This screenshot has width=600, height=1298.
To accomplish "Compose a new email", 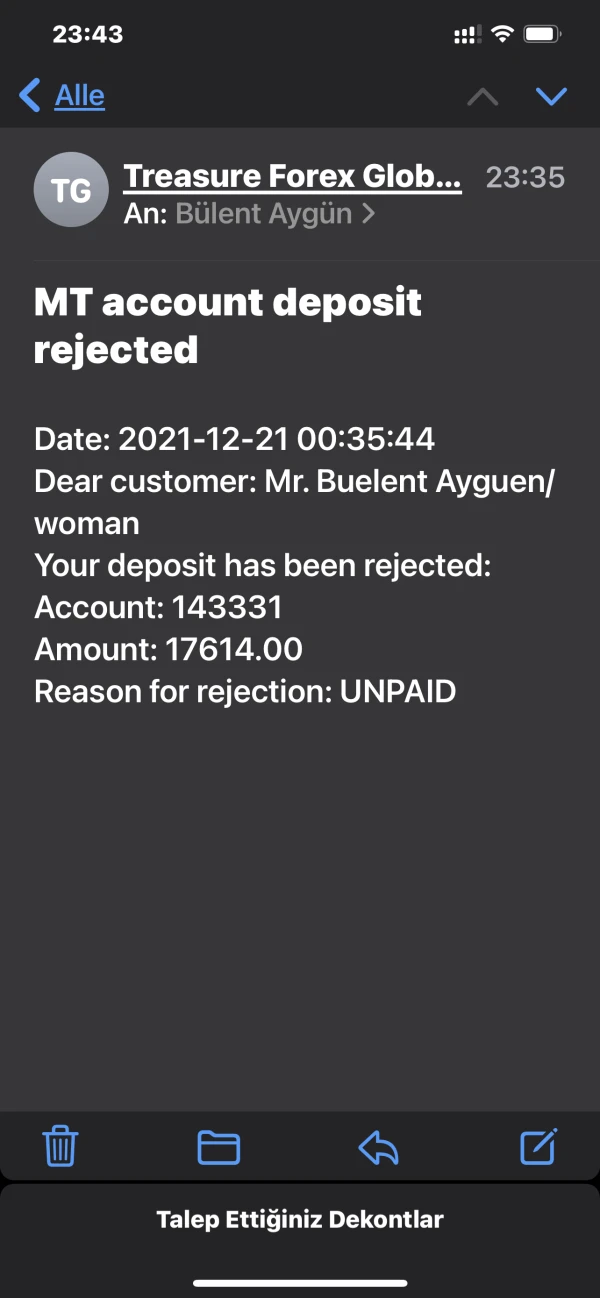I will coord(538,1145).
